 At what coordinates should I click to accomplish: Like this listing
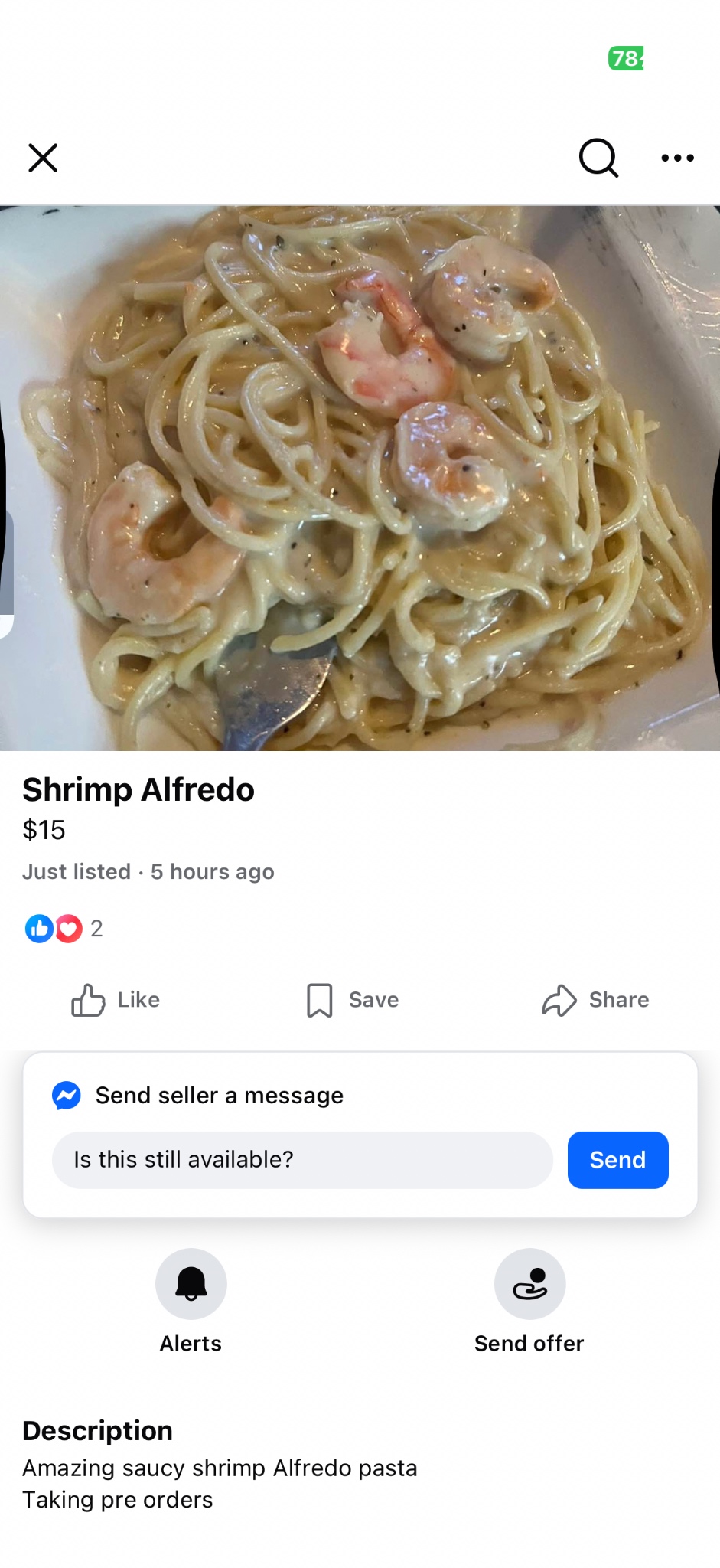point(116,1000)
